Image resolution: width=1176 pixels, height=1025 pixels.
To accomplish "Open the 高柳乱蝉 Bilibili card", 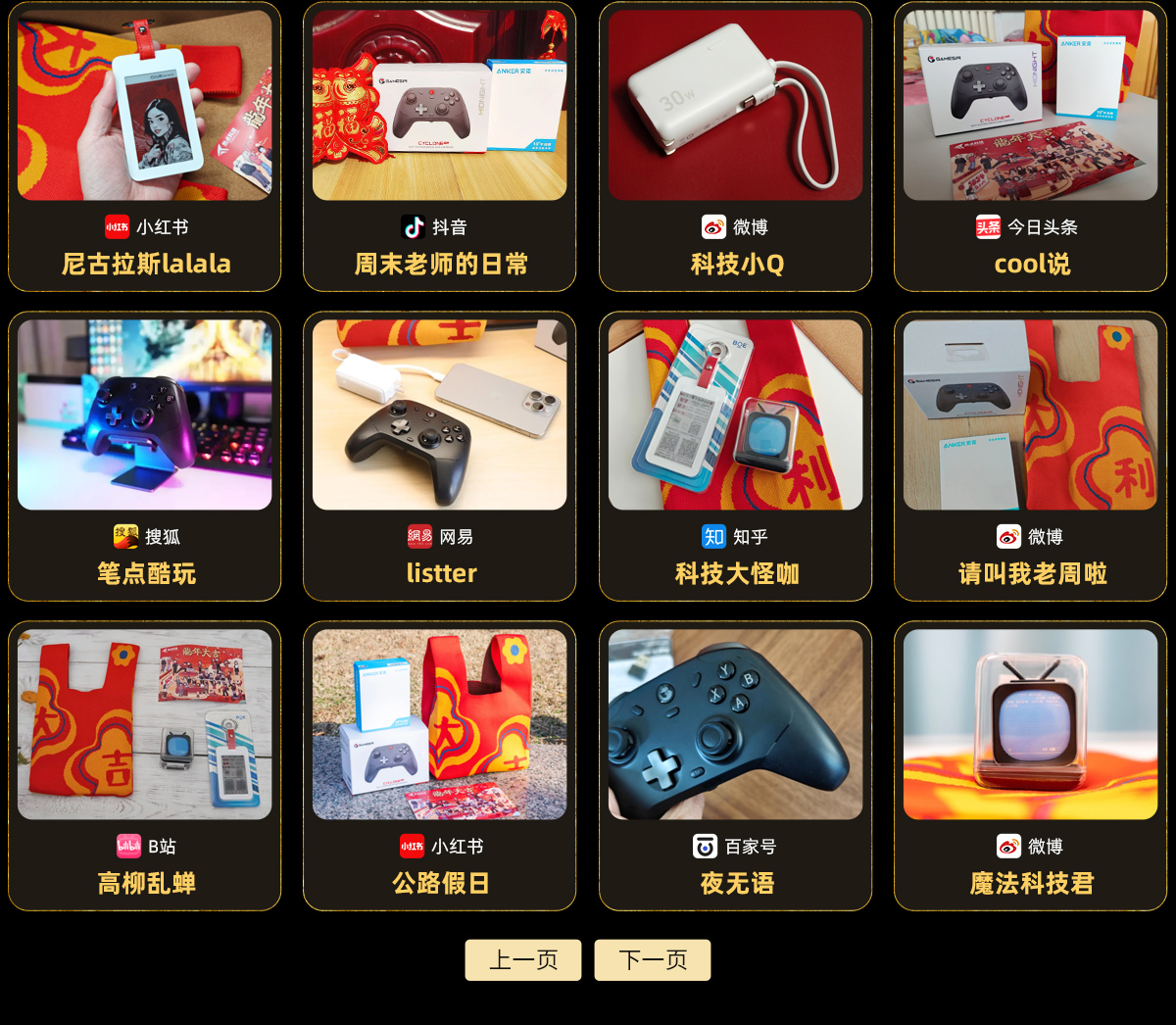I will [145, 766].
